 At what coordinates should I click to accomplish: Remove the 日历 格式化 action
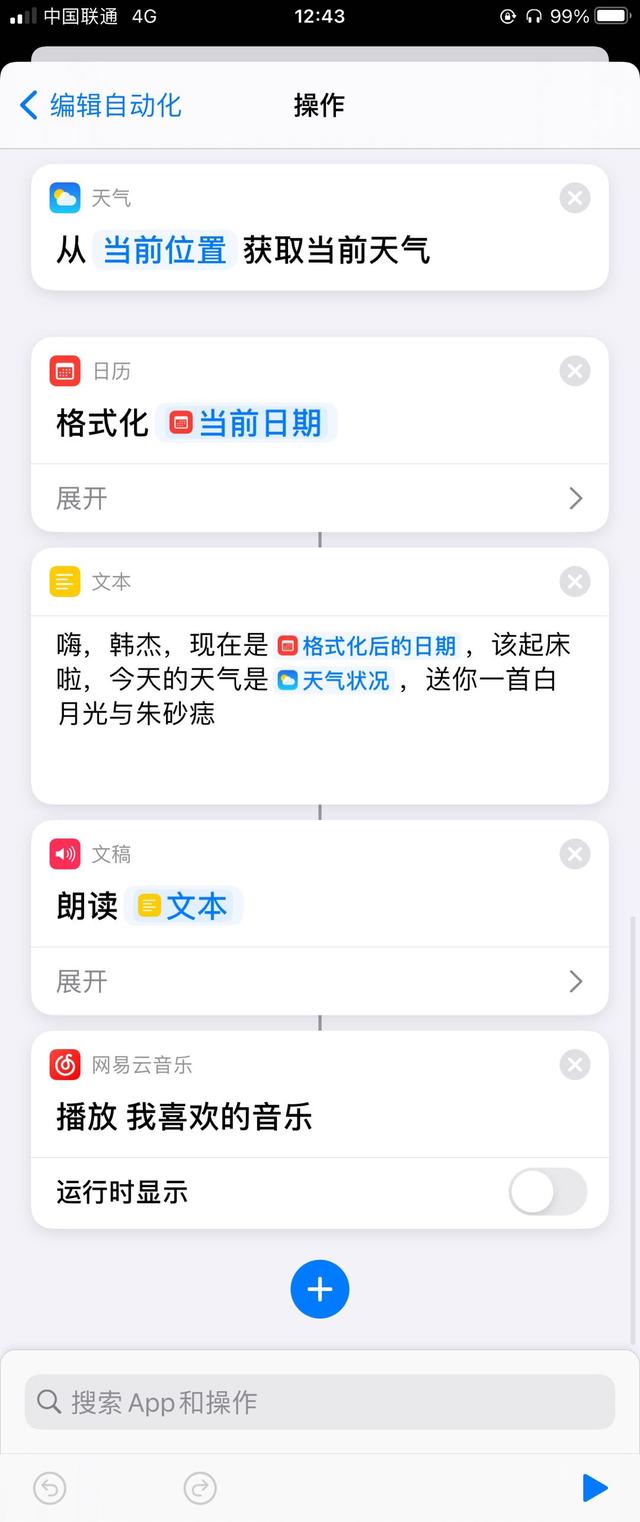574,371
